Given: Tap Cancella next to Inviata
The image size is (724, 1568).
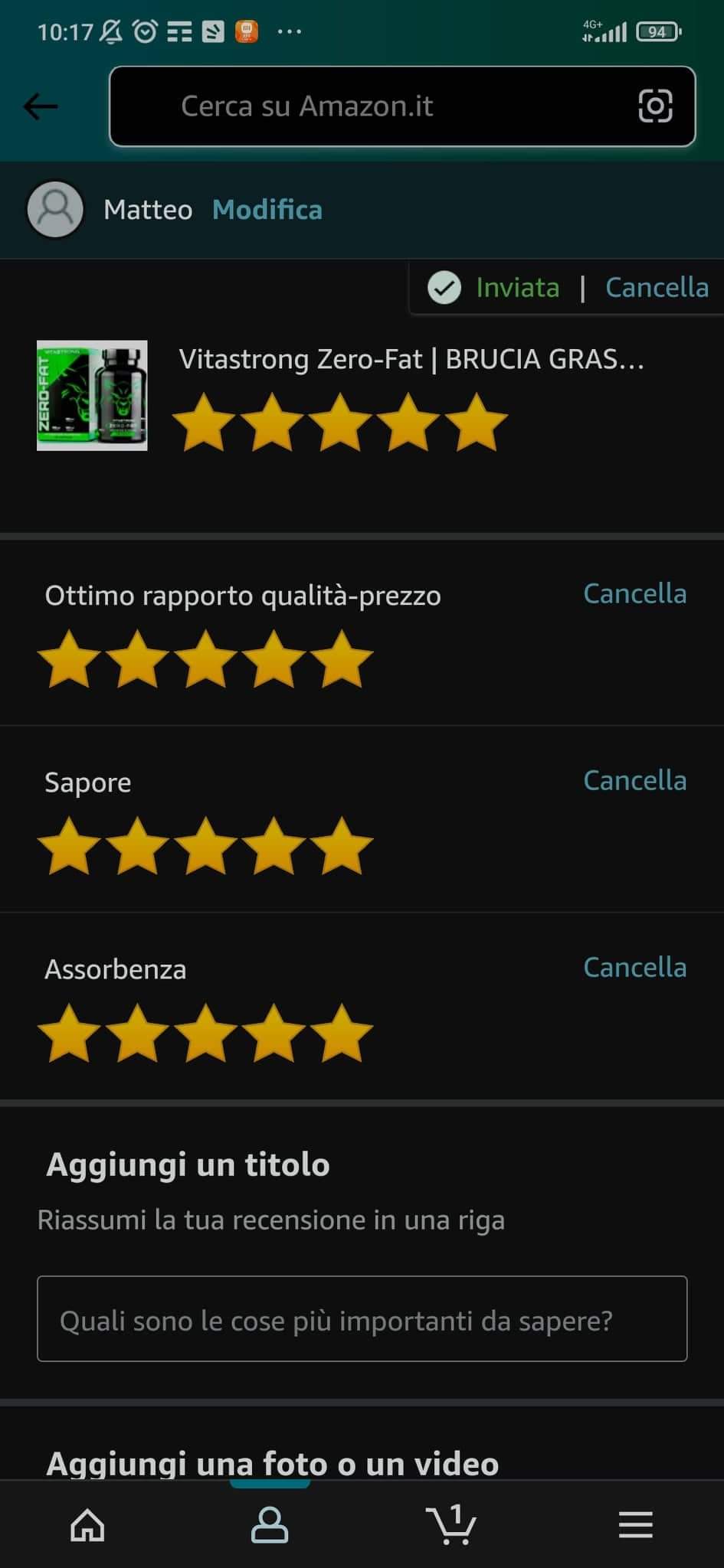Looking at the screenshot, I should (x=657, y=288).
